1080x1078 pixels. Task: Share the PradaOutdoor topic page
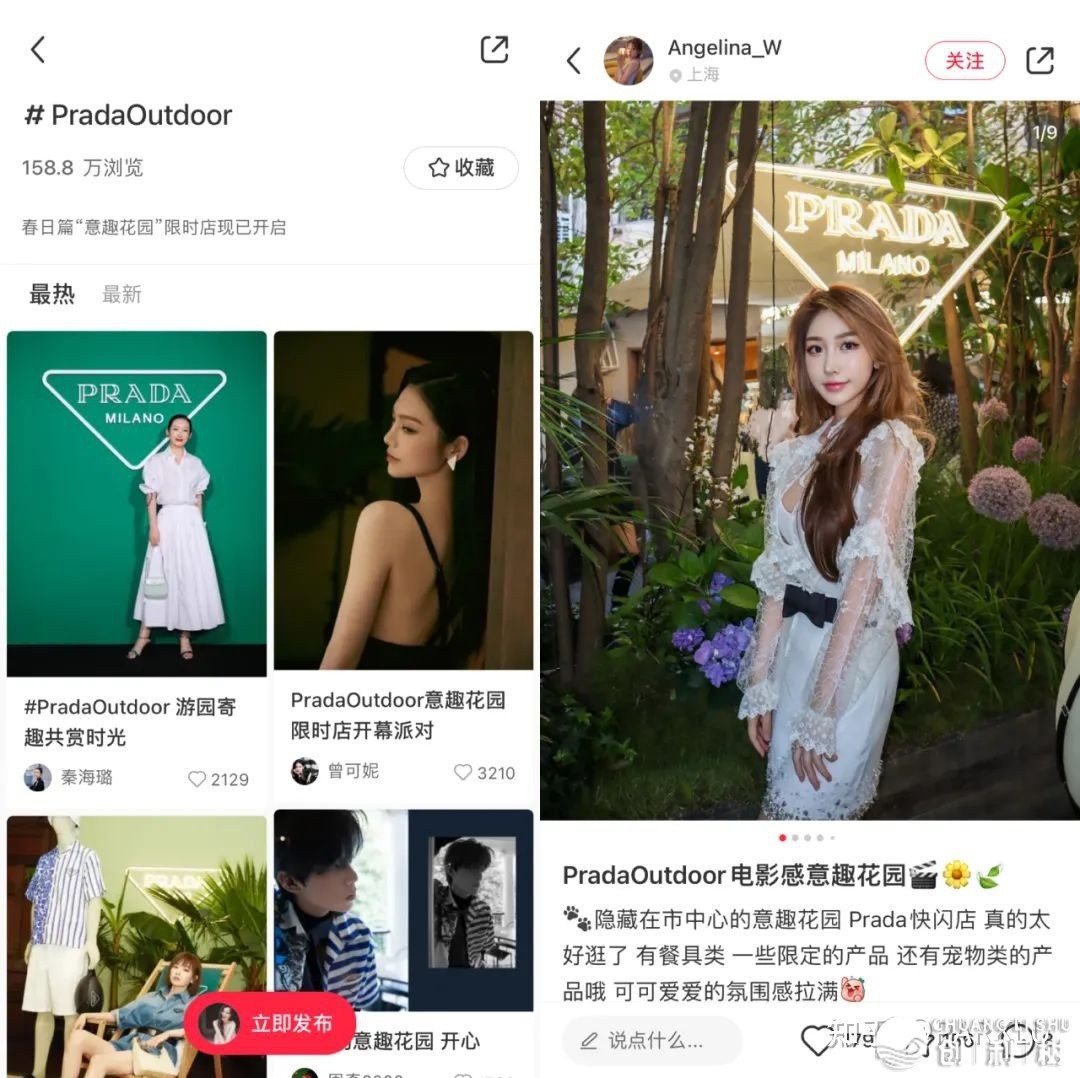pyautogui.click(x=494, y=50)
